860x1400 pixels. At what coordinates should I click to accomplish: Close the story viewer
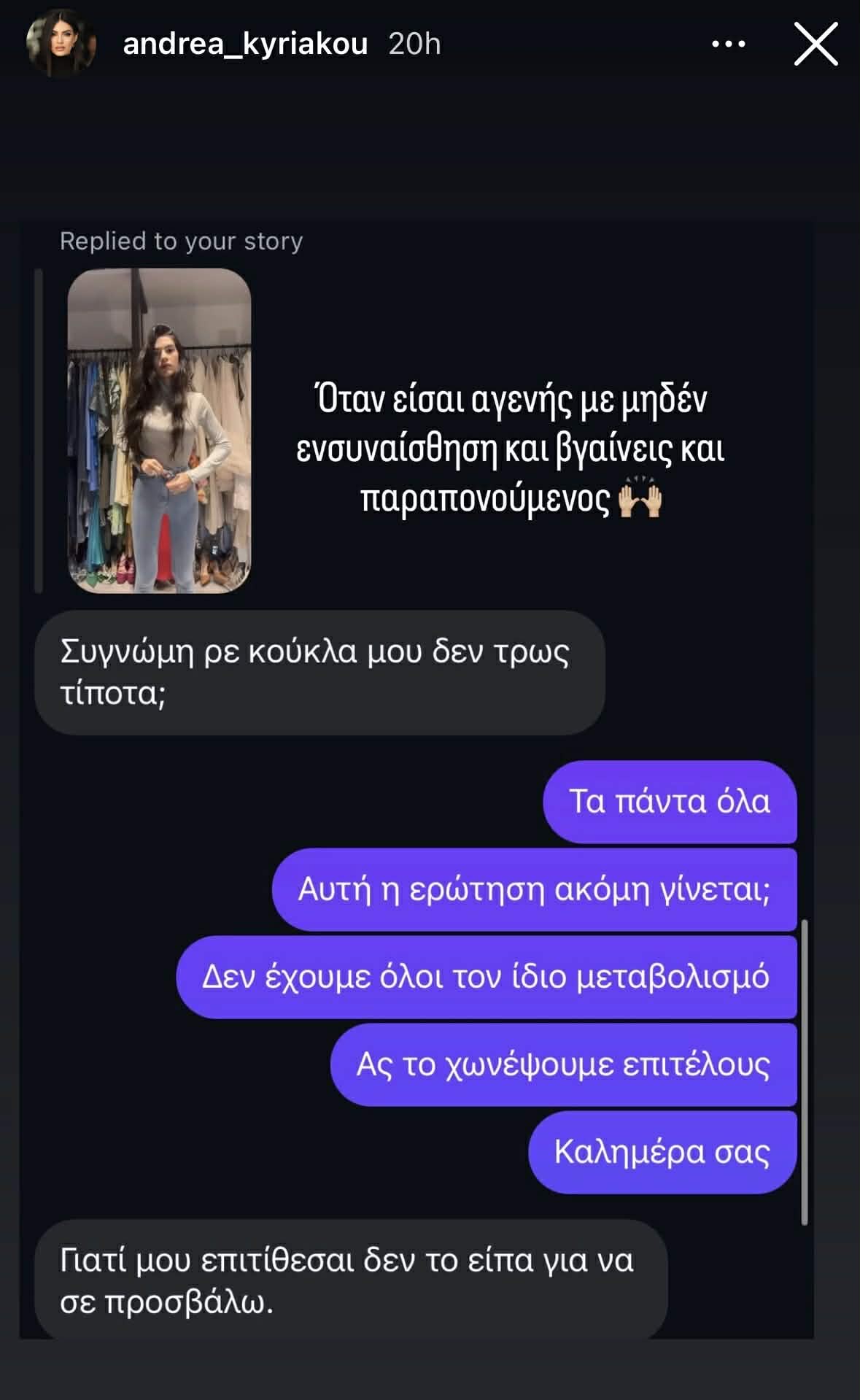click(x=816, y=44)
